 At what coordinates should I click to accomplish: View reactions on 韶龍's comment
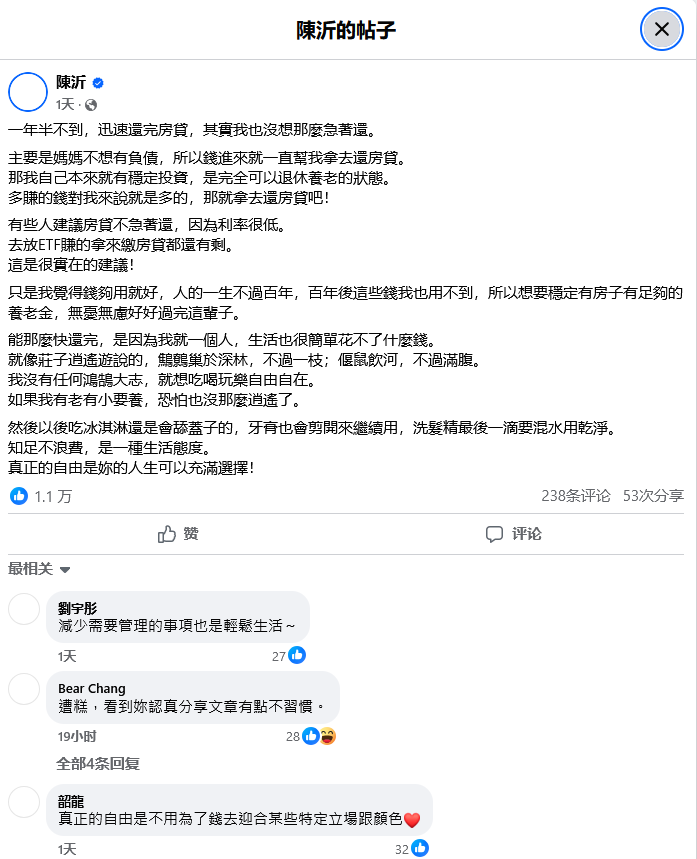click(x=412, y=848)
